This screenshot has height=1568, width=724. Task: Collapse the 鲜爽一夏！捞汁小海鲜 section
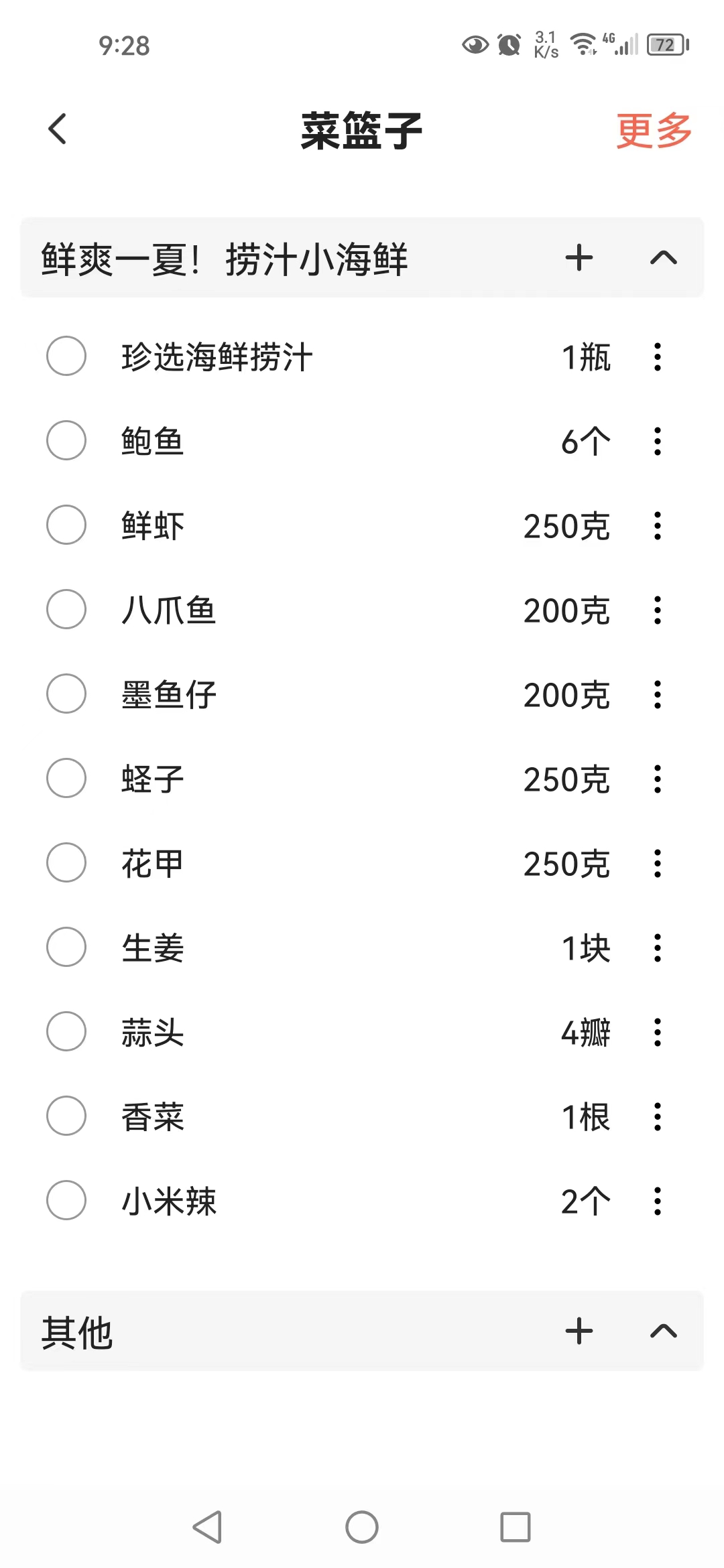(x=662, y=257)
